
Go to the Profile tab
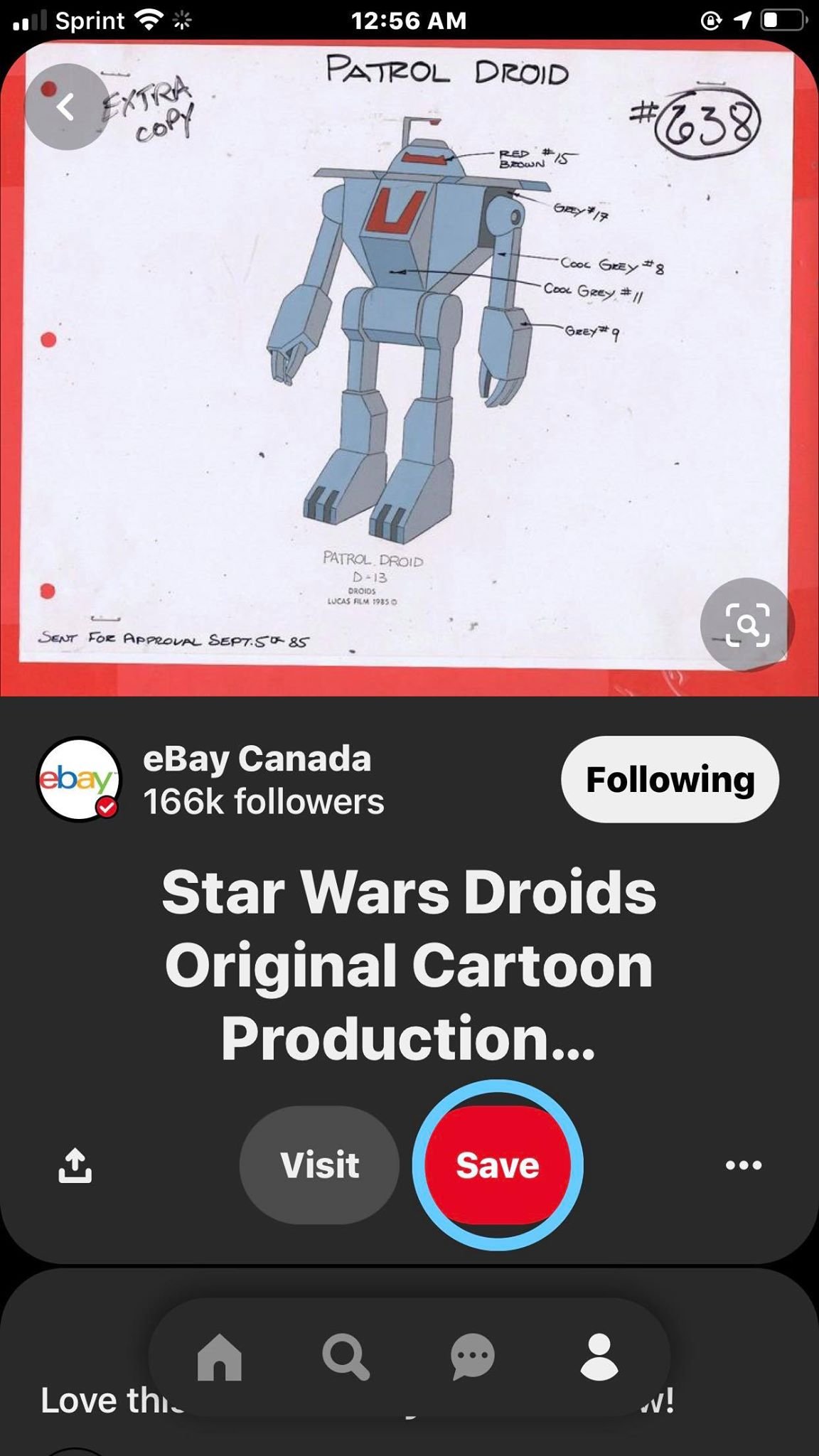(599, 1356)
